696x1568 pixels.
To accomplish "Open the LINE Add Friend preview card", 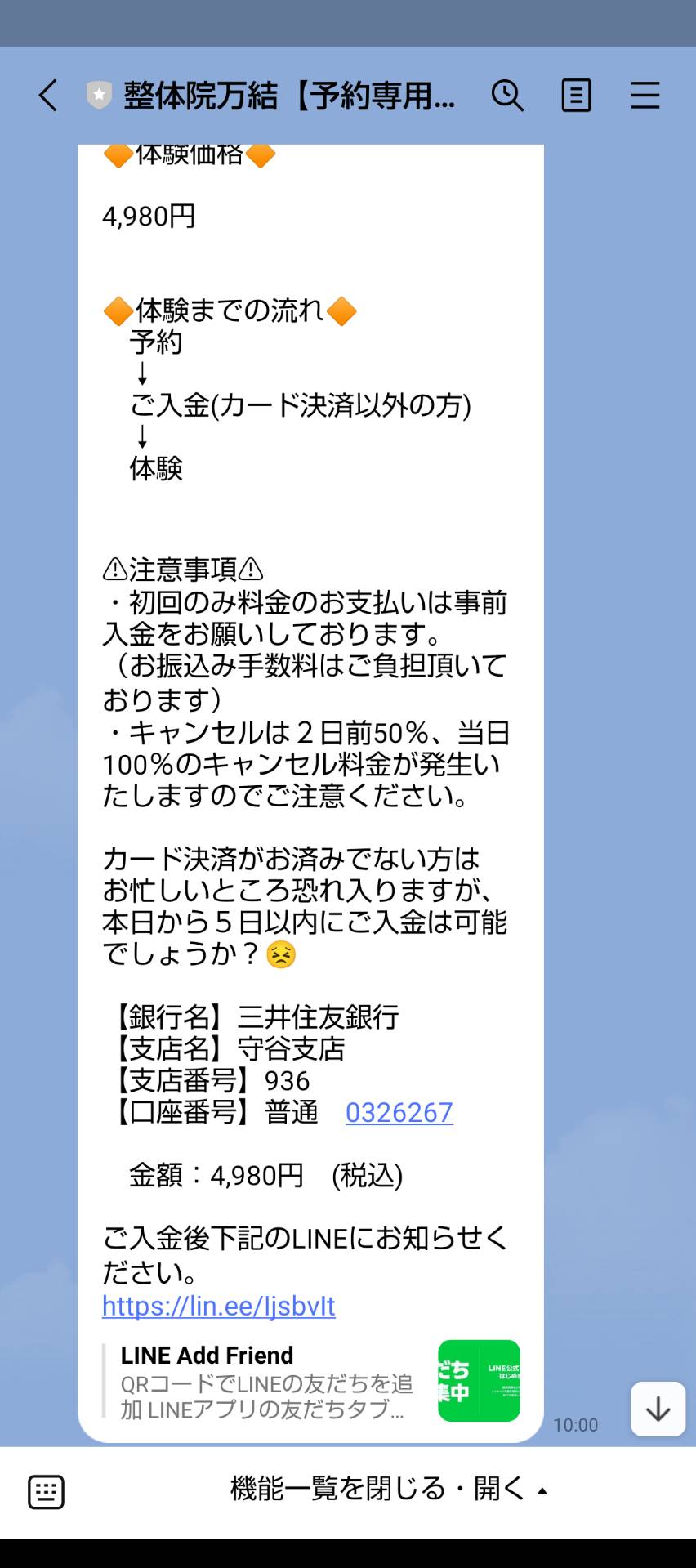I will tap(311, 1381).
